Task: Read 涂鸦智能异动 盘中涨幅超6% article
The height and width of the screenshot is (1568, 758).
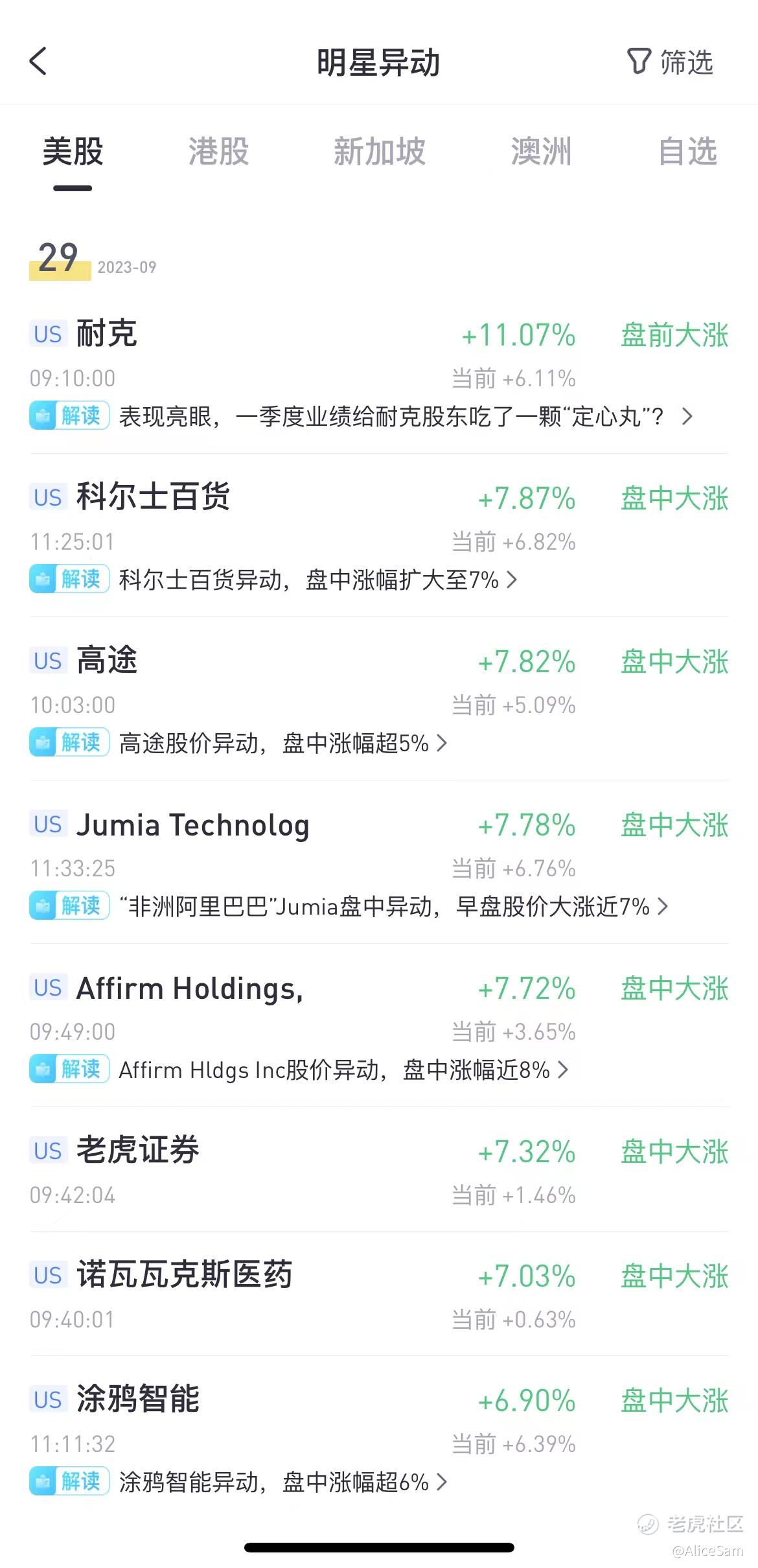Action: (x=273, y=1482)
